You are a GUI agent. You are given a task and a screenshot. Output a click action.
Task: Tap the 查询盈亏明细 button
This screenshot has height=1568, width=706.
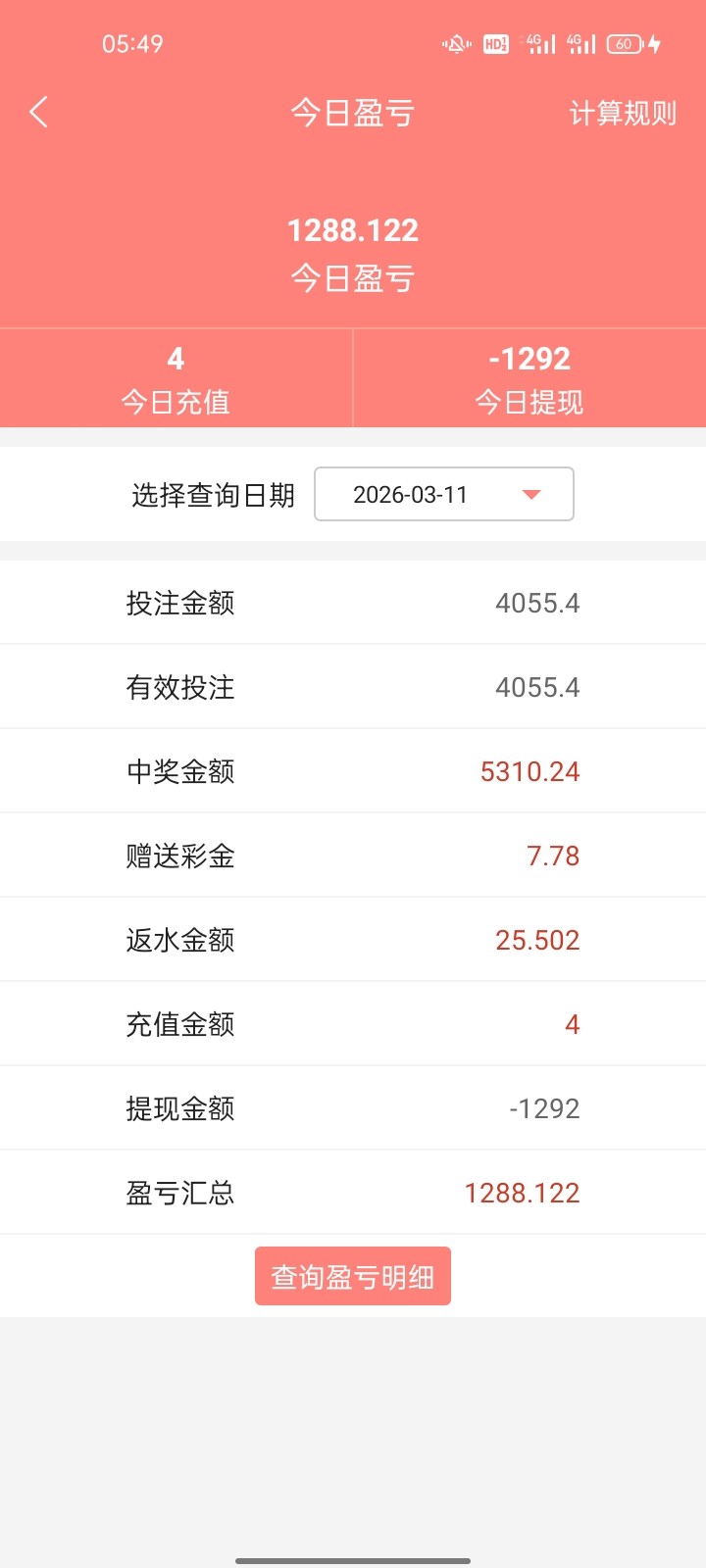[353, 1276]
